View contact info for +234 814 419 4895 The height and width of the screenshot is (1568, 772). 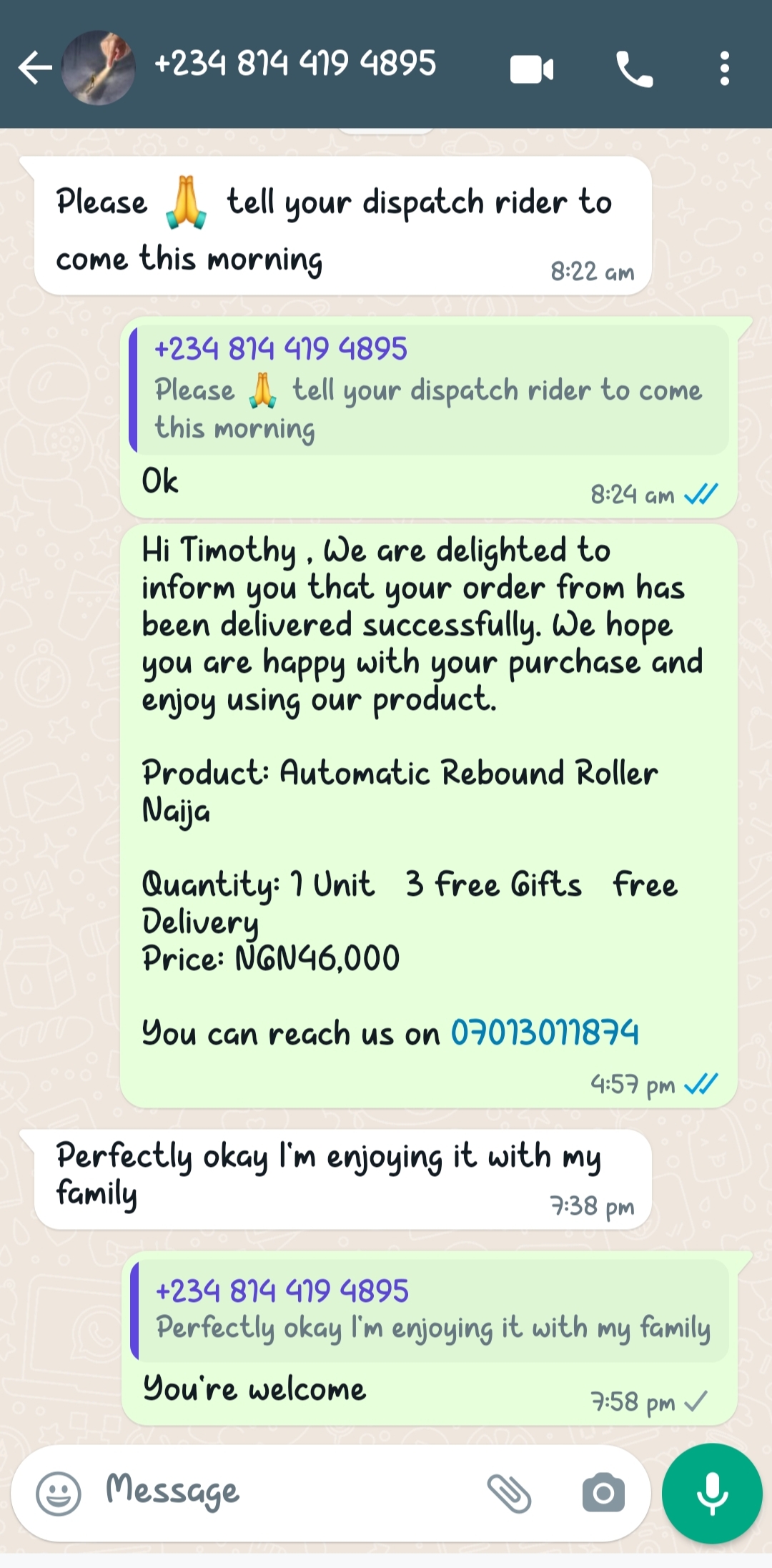click(295, 64)
